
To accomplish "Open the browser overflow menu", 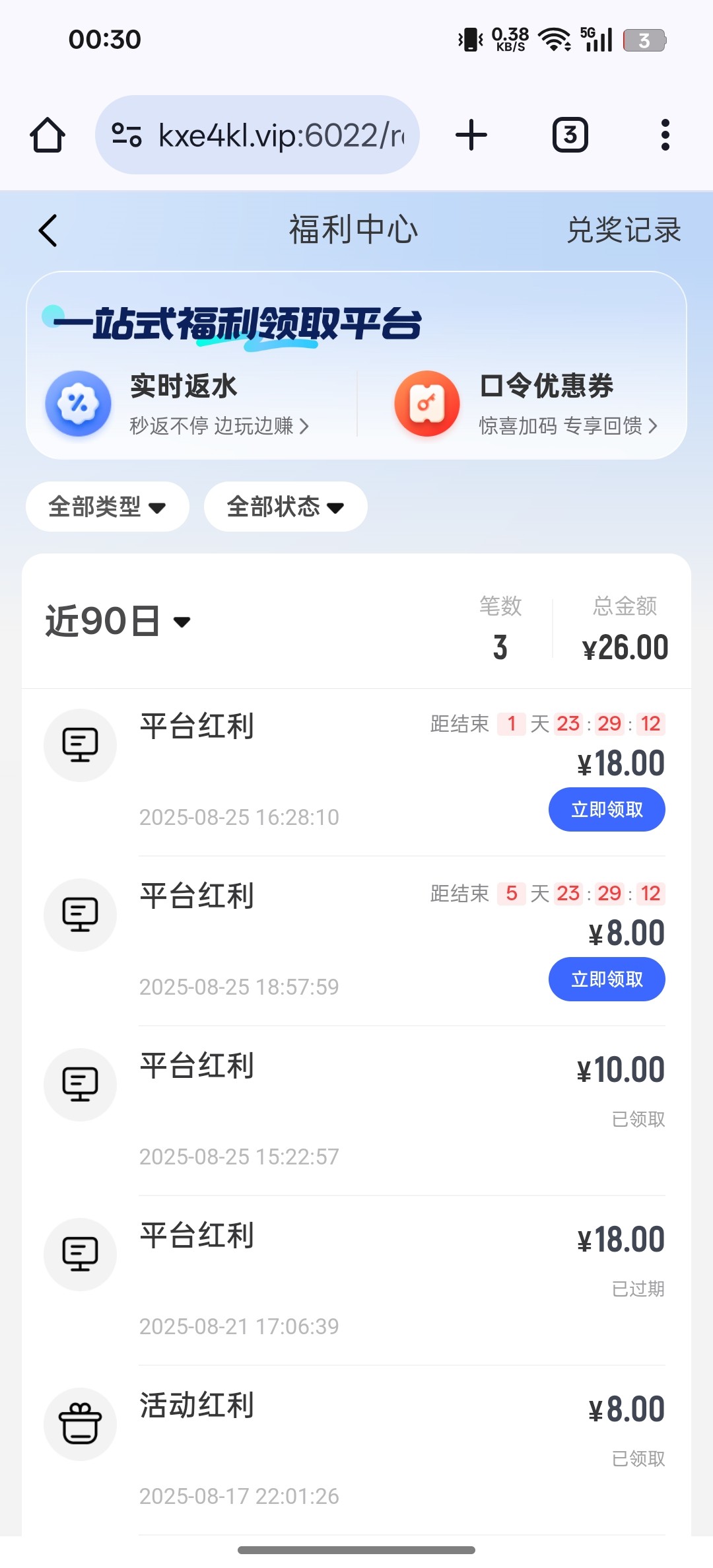I will click(x=665, y=135).
